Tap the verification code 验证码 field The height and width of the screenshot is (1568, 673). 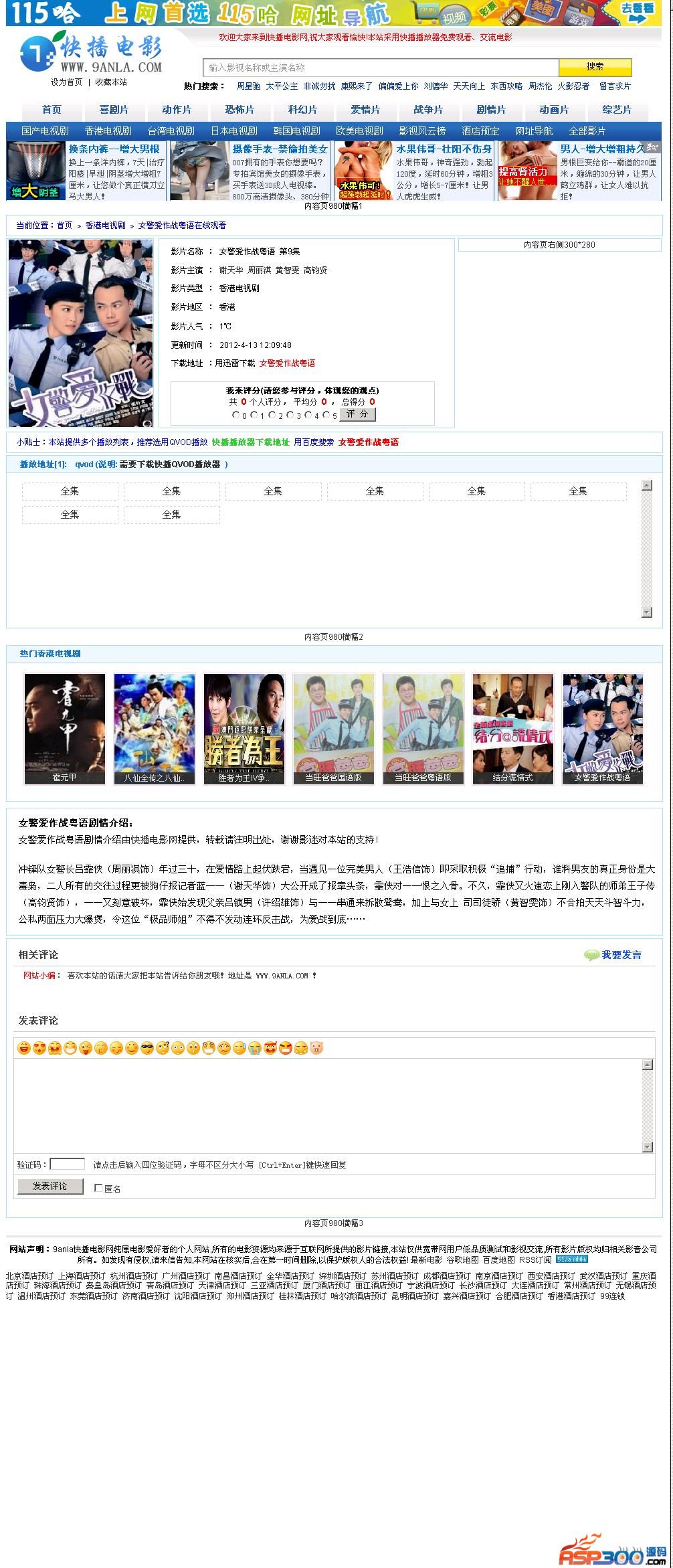[x=68, y=1164]
